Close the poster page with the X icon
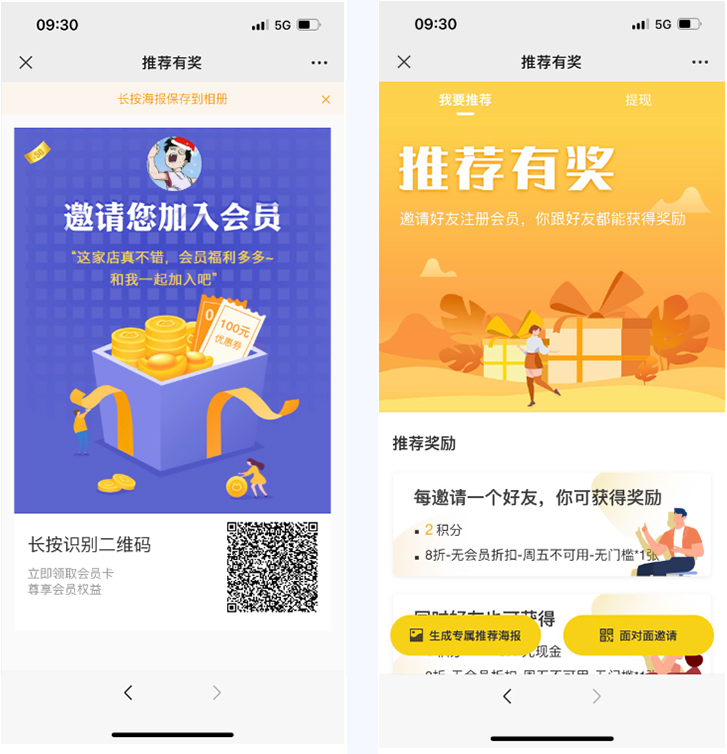Viewport: 727px width, 754px height. [x=26, y=62]
